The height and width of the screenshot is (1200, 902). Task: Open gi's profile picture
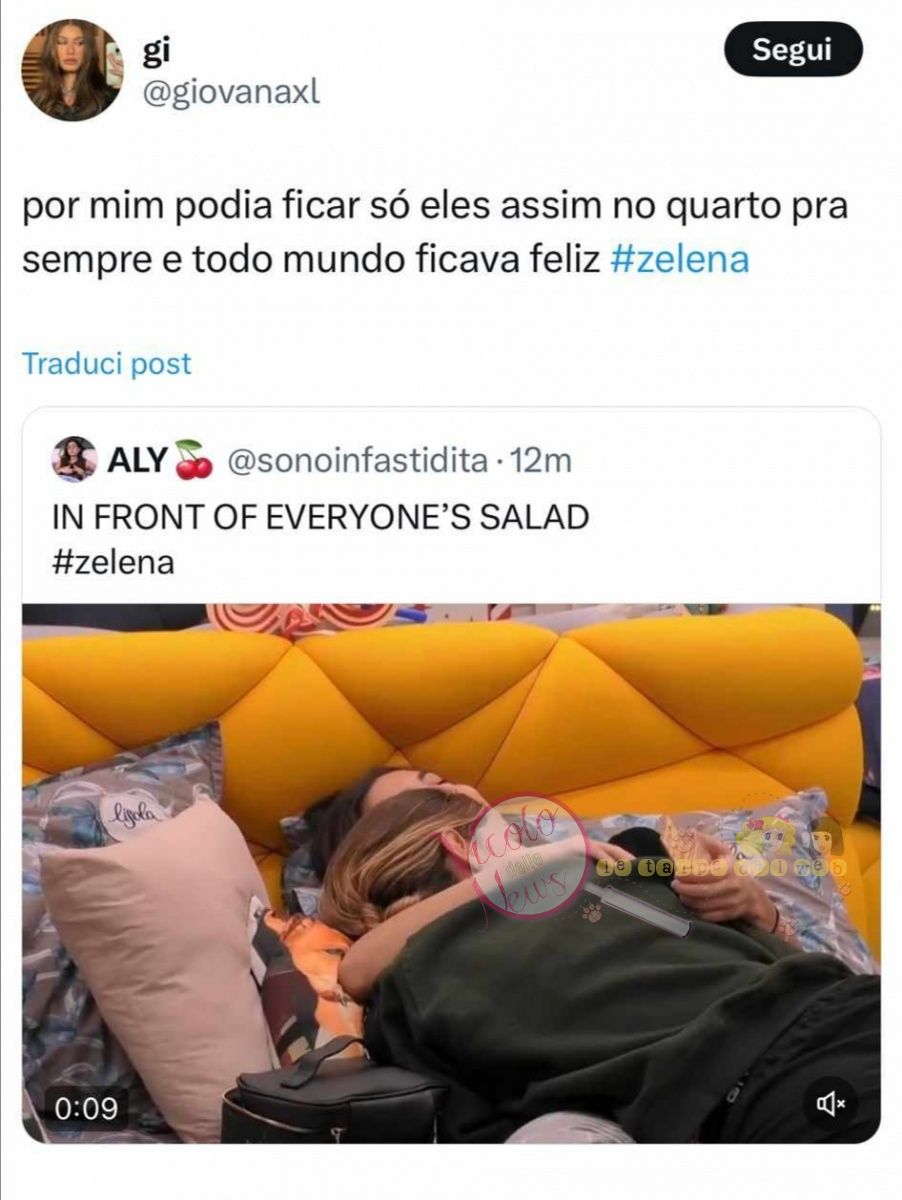[72, 70]
